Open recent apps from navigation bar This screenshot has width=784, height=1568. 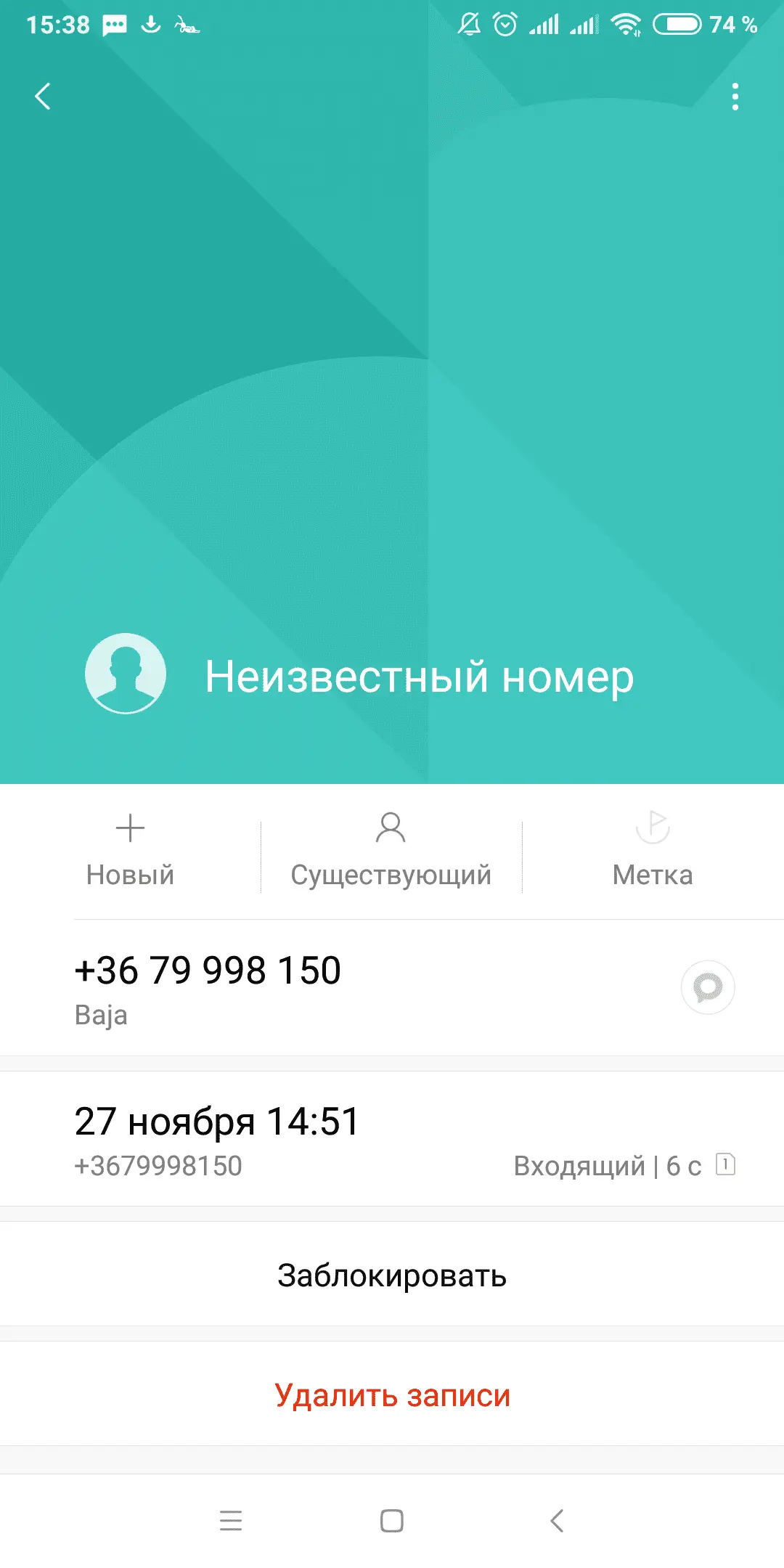(x=231, y=1520)
